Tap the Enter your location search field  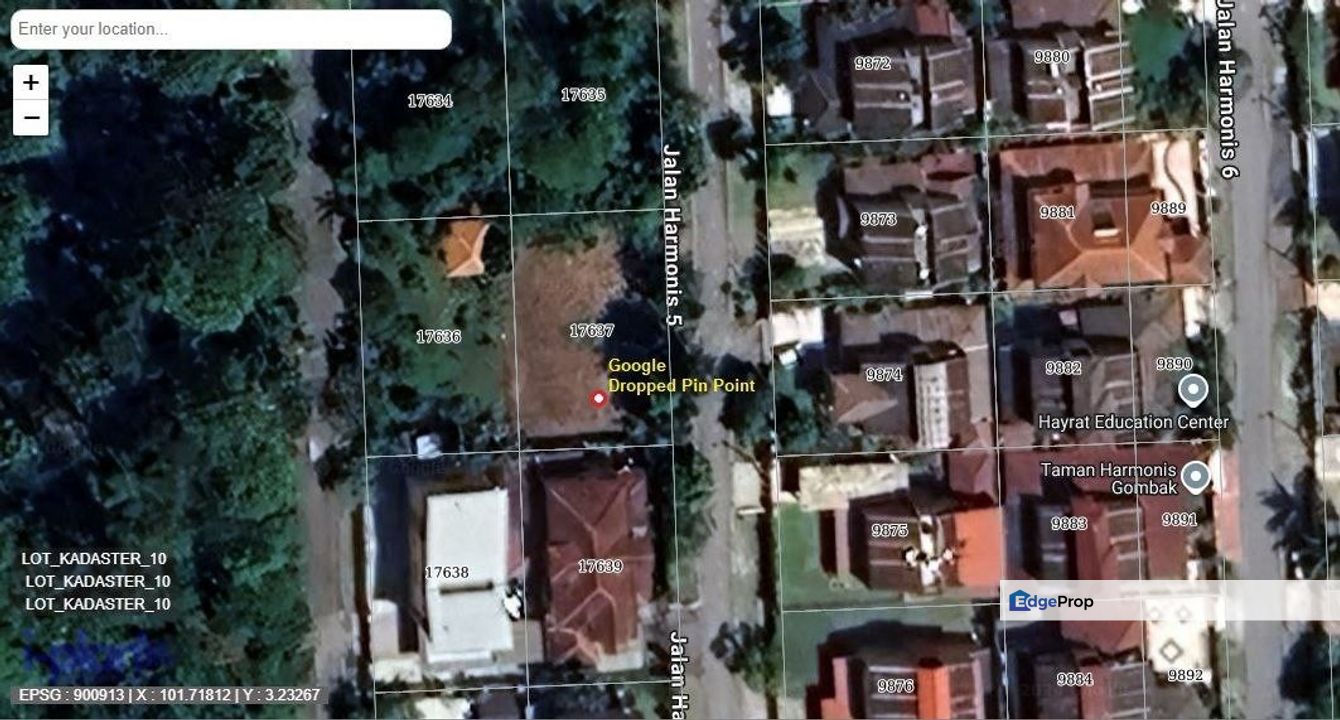coord(230,29)
